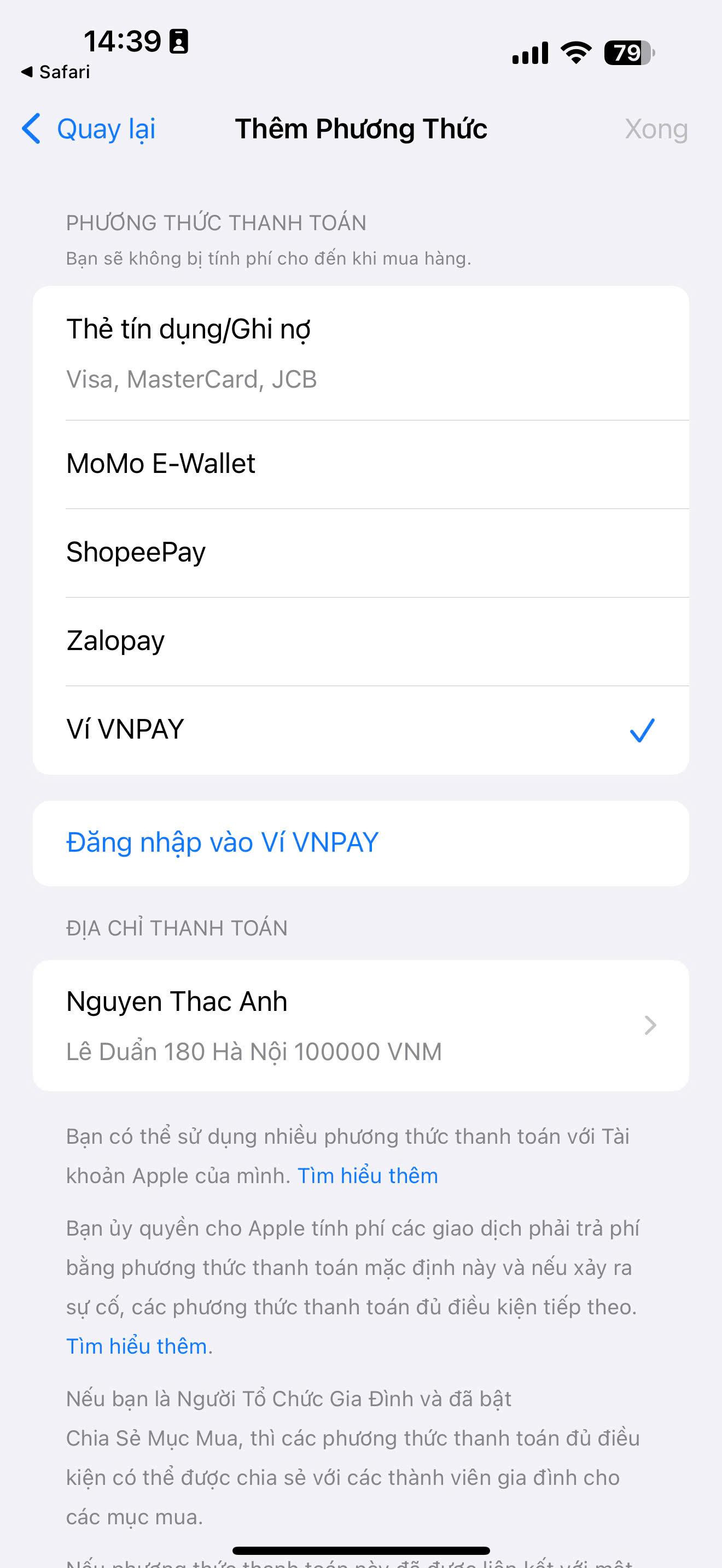Tap Đăng nhập vào Ví VNPAY
This screenshot has height=1568, width=722.
[x=222, y=843]
